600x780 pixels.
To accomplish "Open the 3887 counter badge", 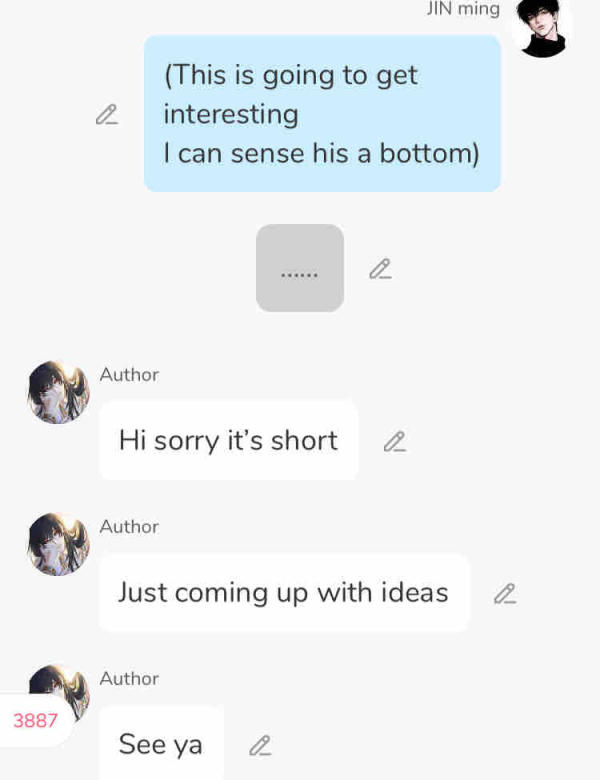I will click(x=35, y=720).
